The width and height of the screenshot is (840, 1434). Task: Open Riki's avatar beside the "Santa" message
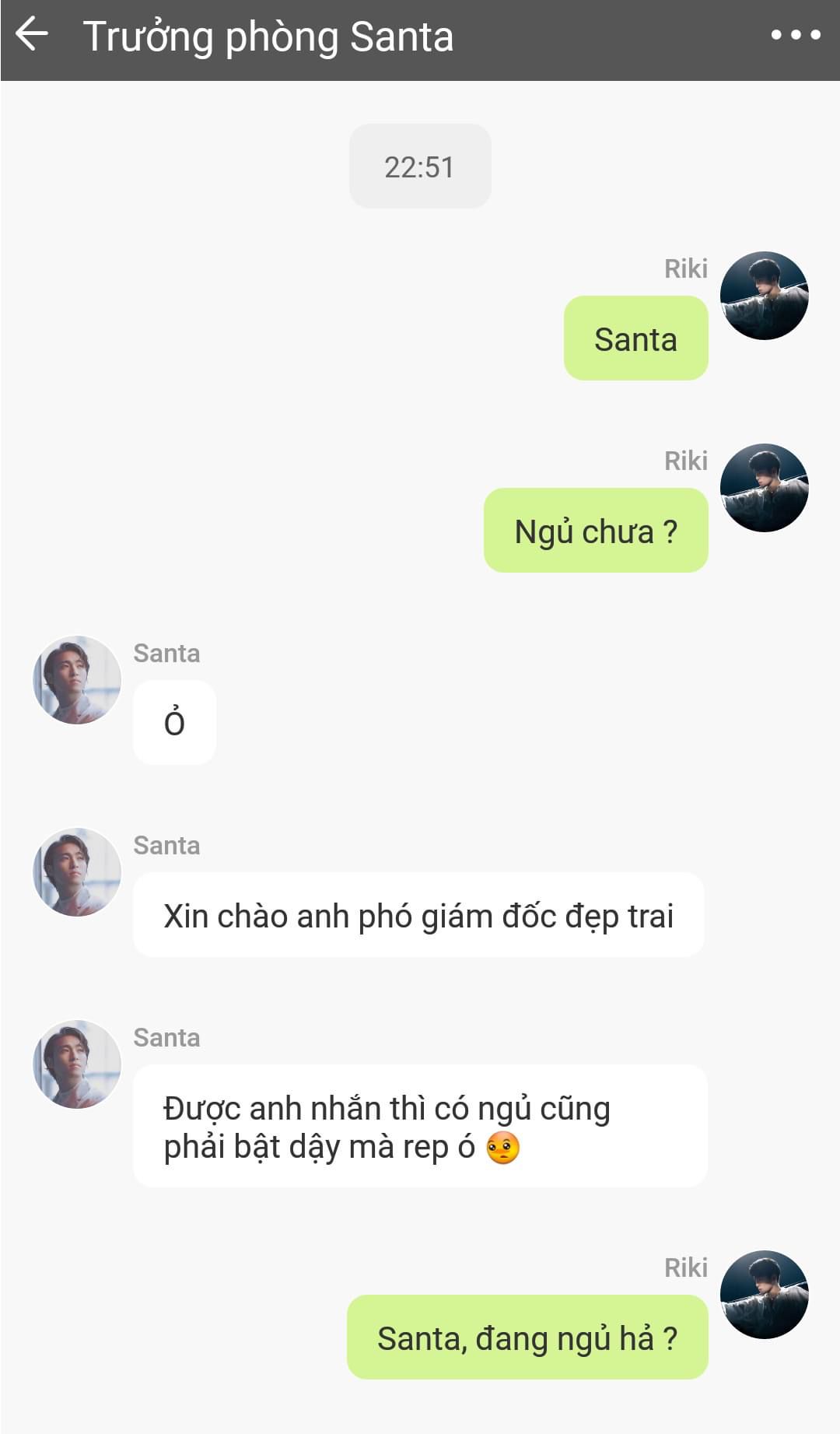pyautogui.click(x=765, y=296)
